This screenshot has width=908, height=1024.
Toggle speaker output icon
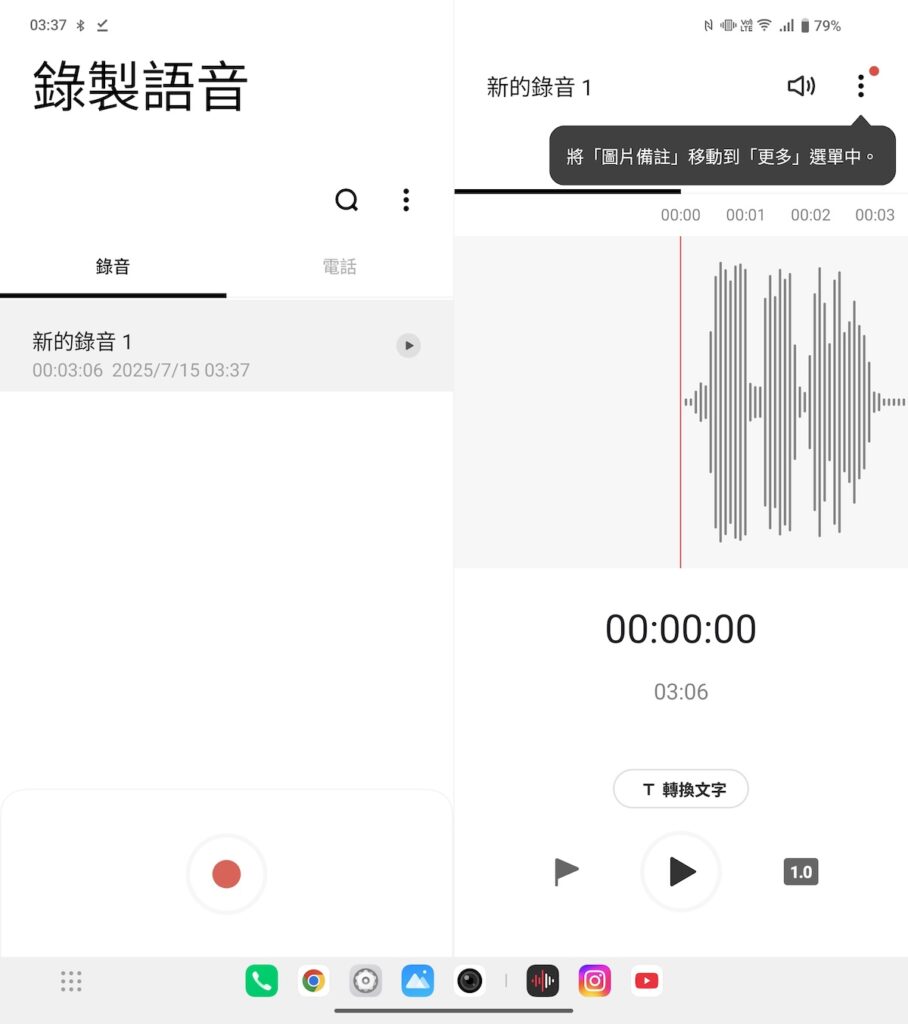[x=801, y=86]
